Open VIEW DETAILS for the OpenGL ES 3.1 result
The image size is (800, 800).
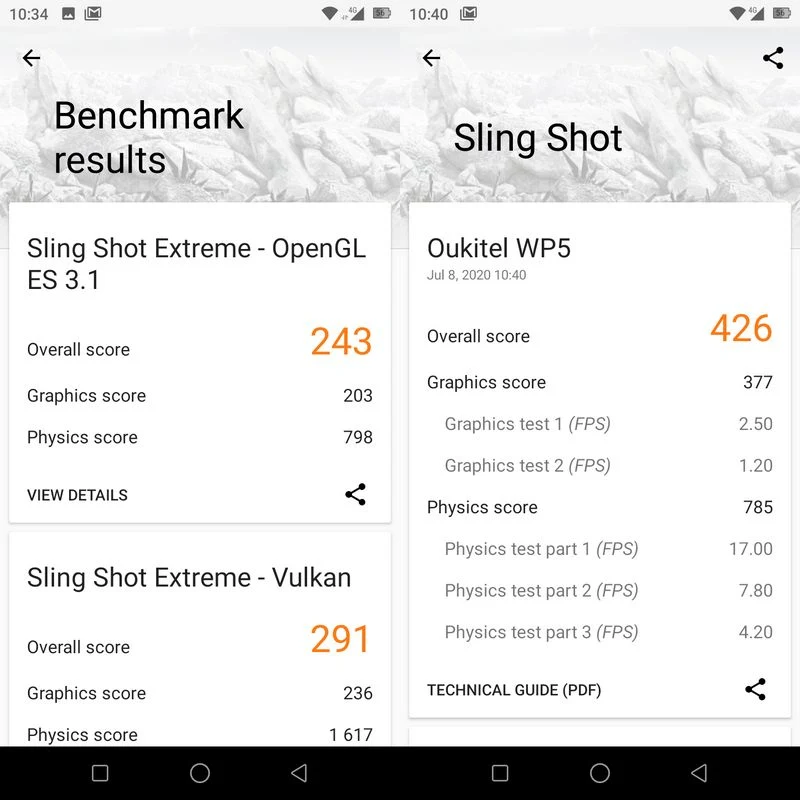coord(77,495)
